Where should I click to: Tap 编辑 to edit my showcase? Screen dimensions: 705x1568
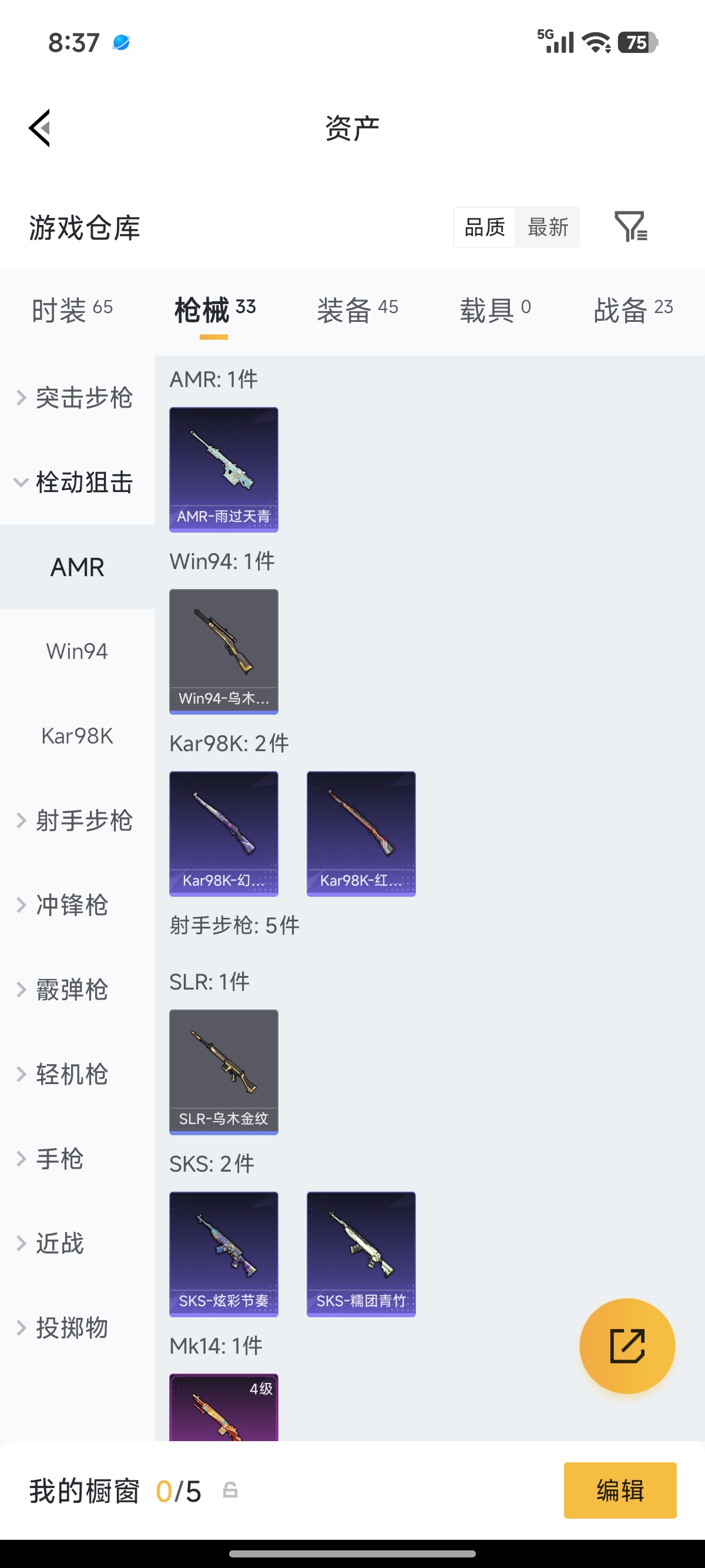click(620, 1490)
